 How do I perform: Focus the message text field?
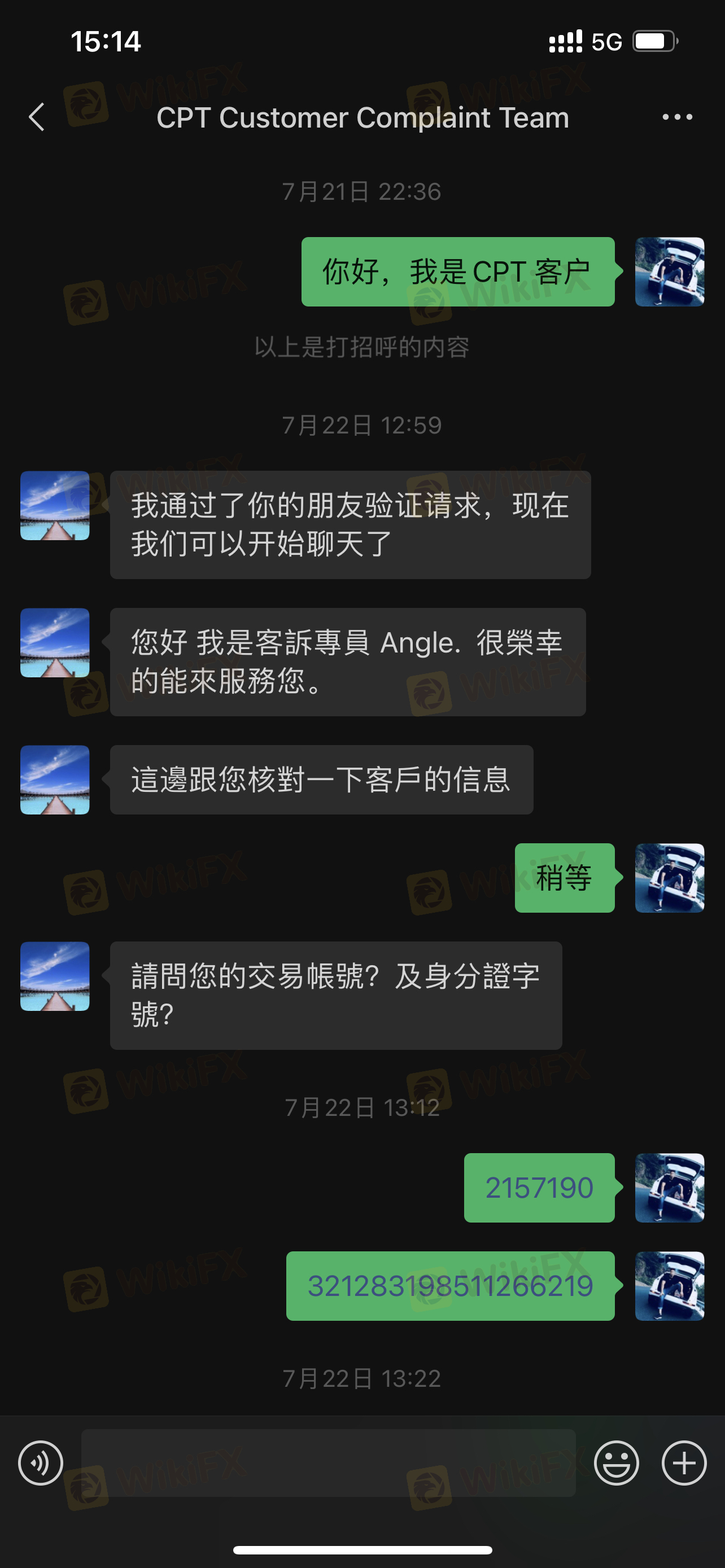click(x=329, y=1462)
